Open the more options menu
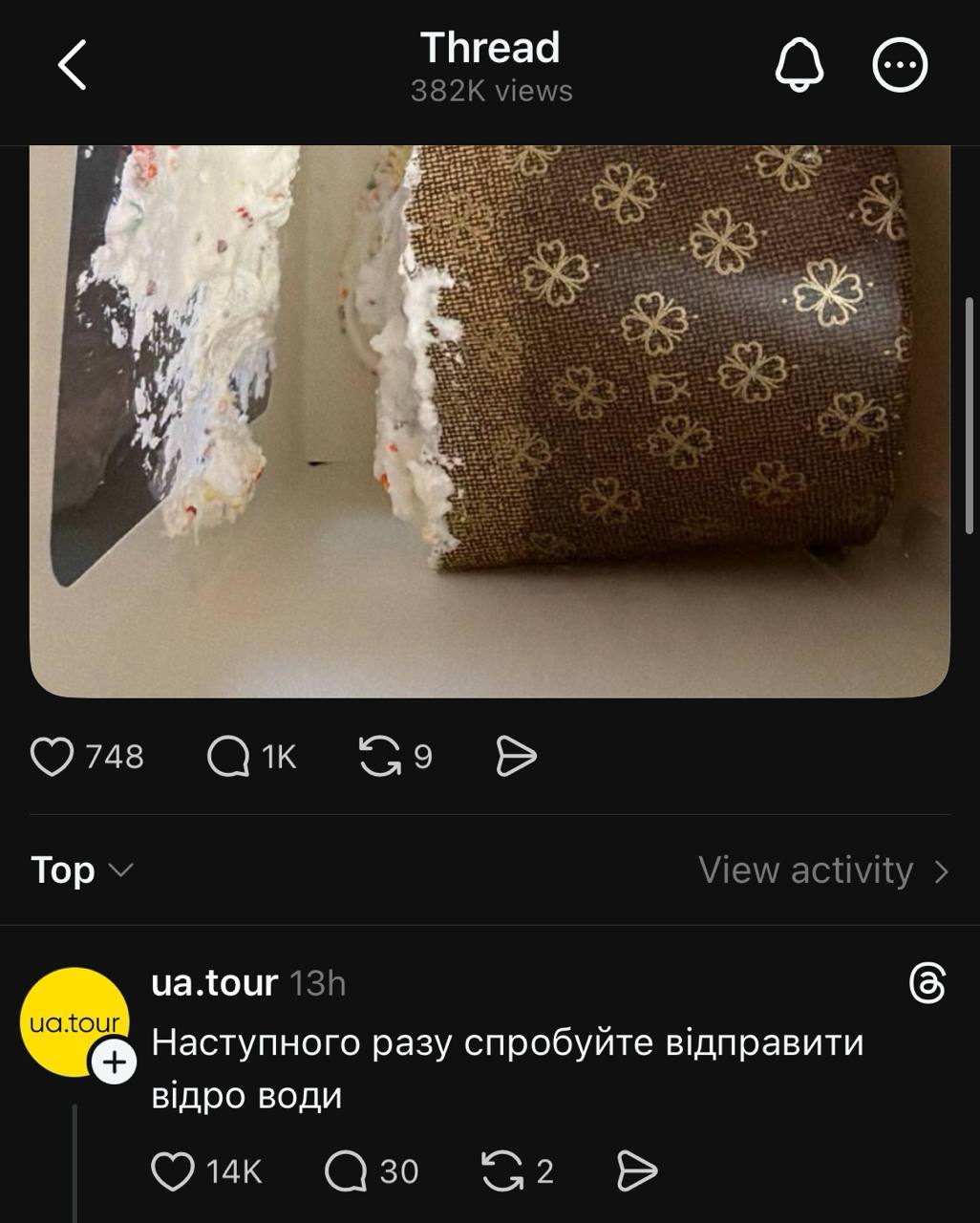The height and width of the screenshot is (1223, 980). [x=900, y=65]
